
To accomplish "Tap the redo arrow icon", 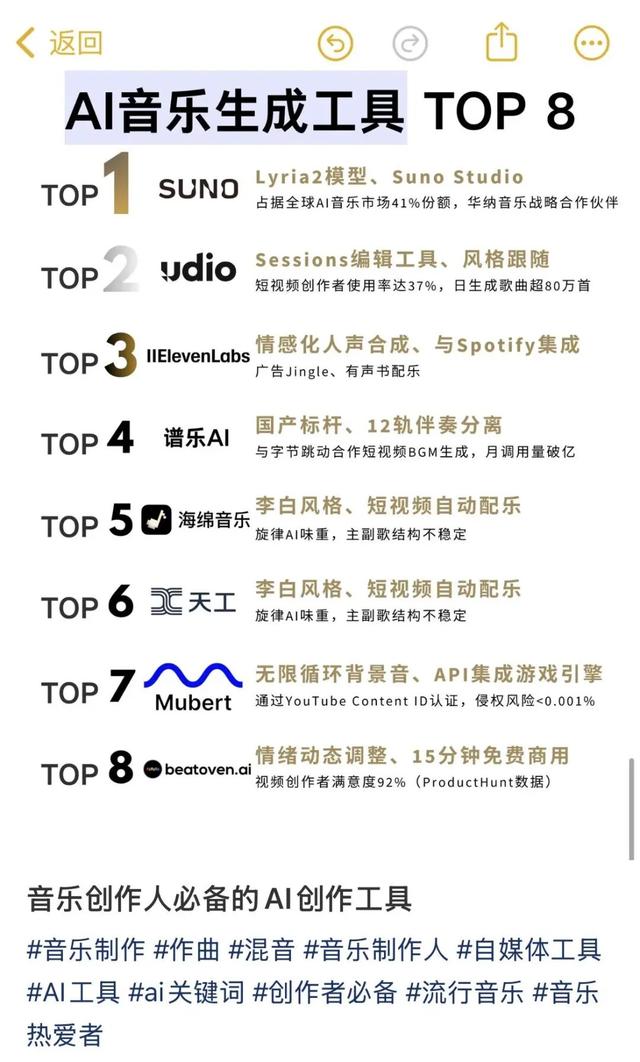I will (409, 43).
